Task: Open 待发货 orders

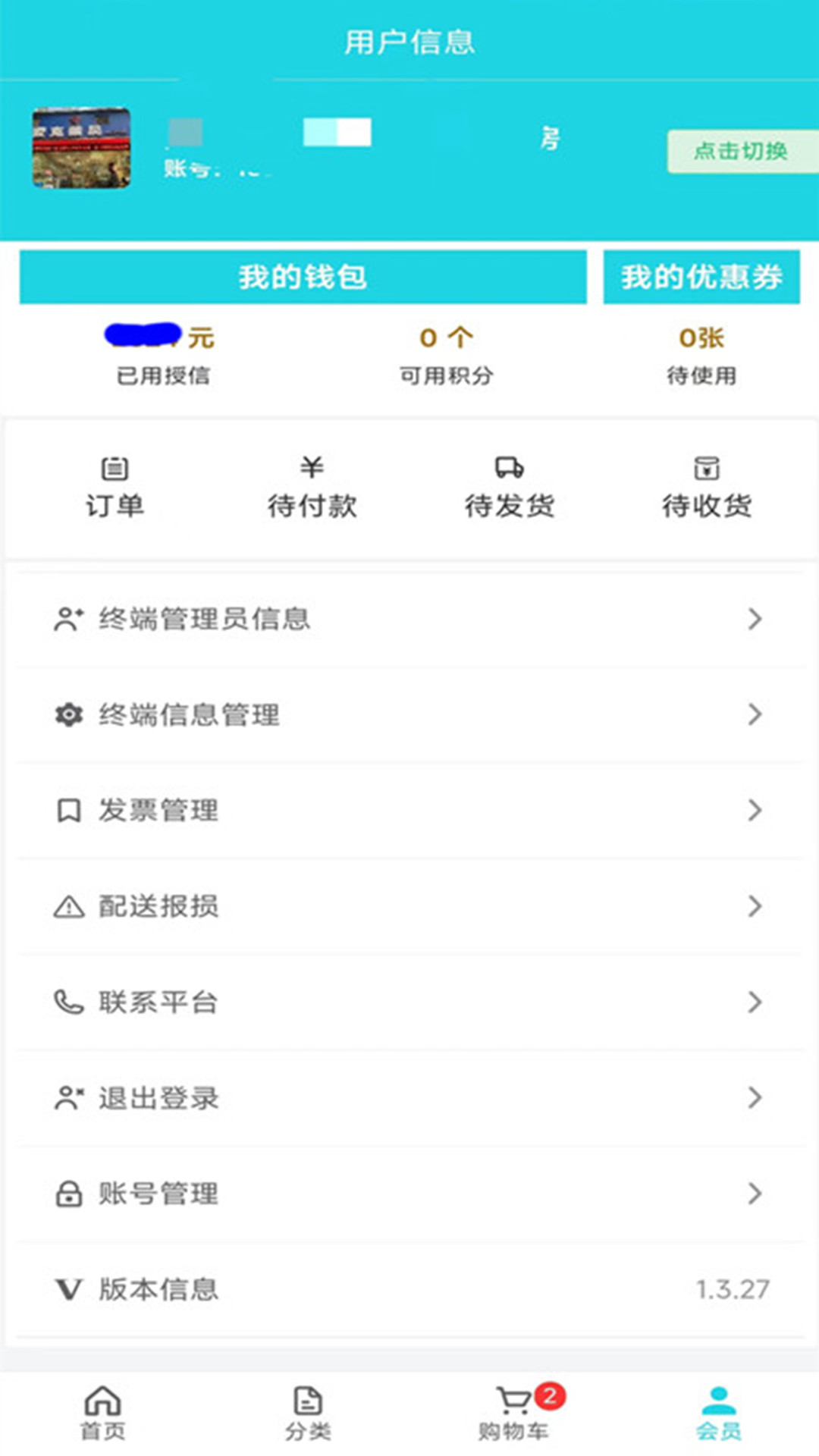Action: click(510, 488)
